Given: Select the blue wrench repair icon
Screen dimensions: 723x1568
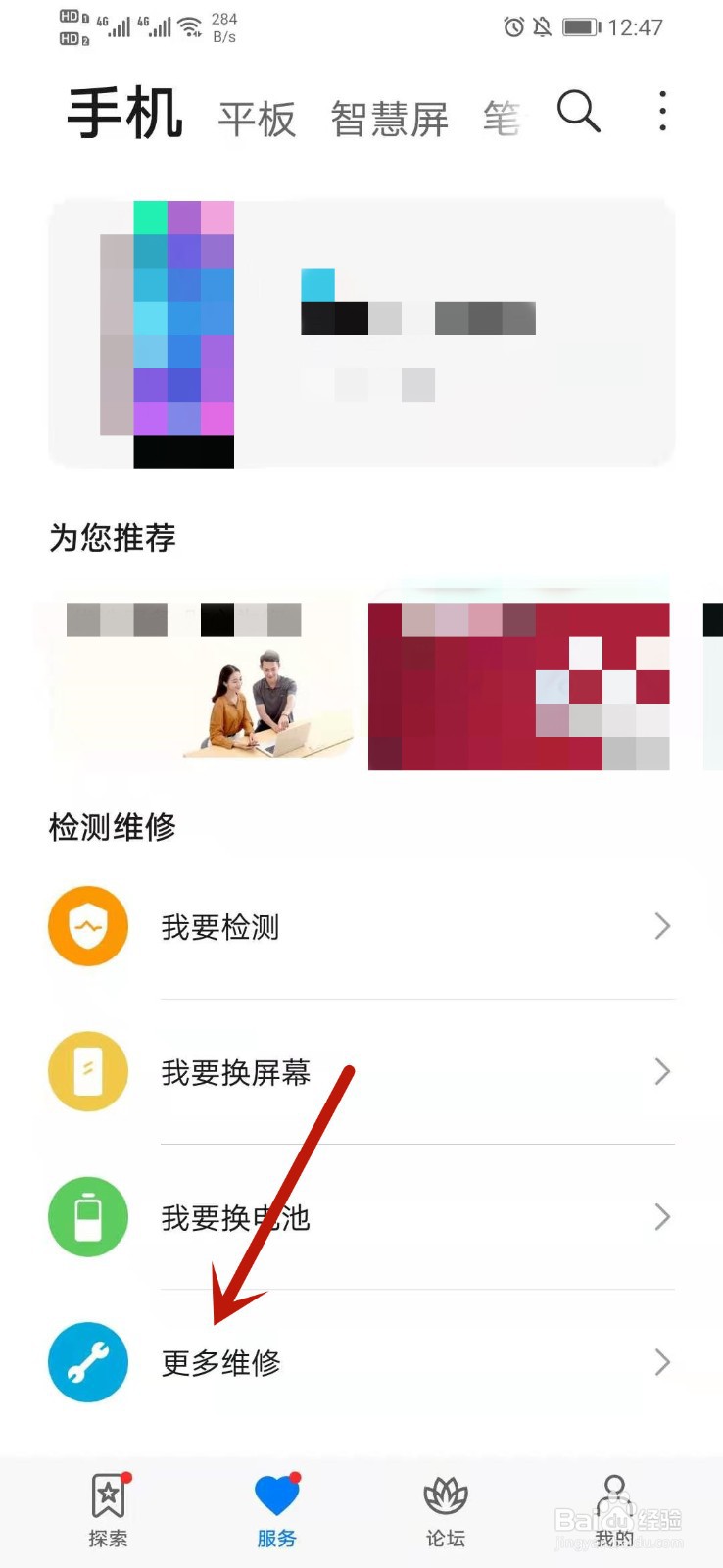Looking at the screenshot, I should 87,1362.
